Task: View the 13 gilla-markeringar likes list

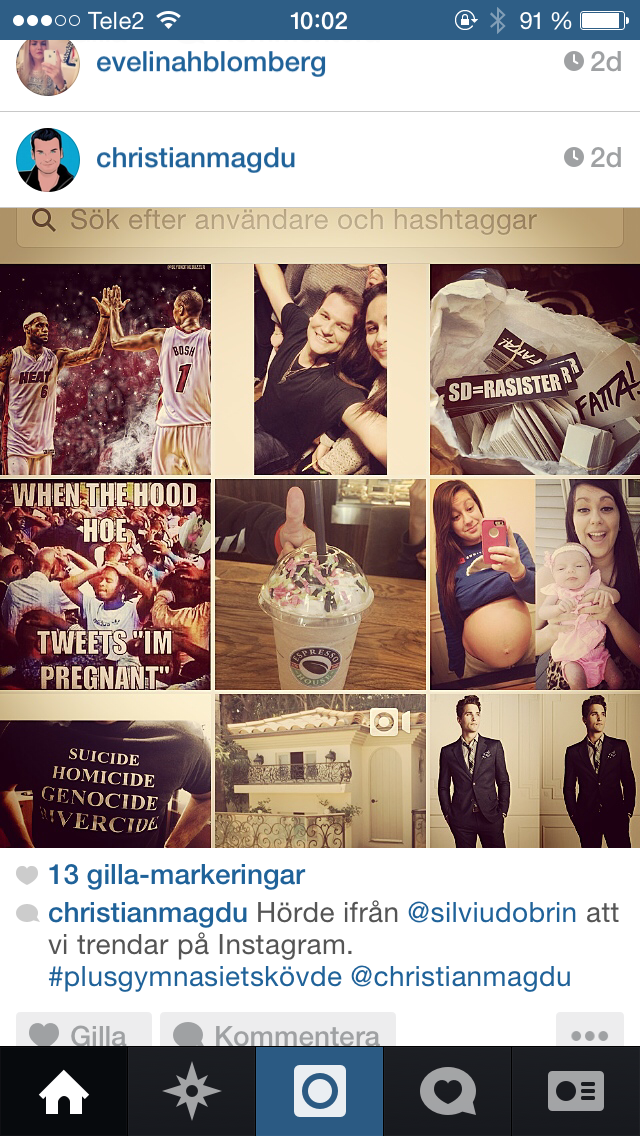Action: tap(176, 875)
